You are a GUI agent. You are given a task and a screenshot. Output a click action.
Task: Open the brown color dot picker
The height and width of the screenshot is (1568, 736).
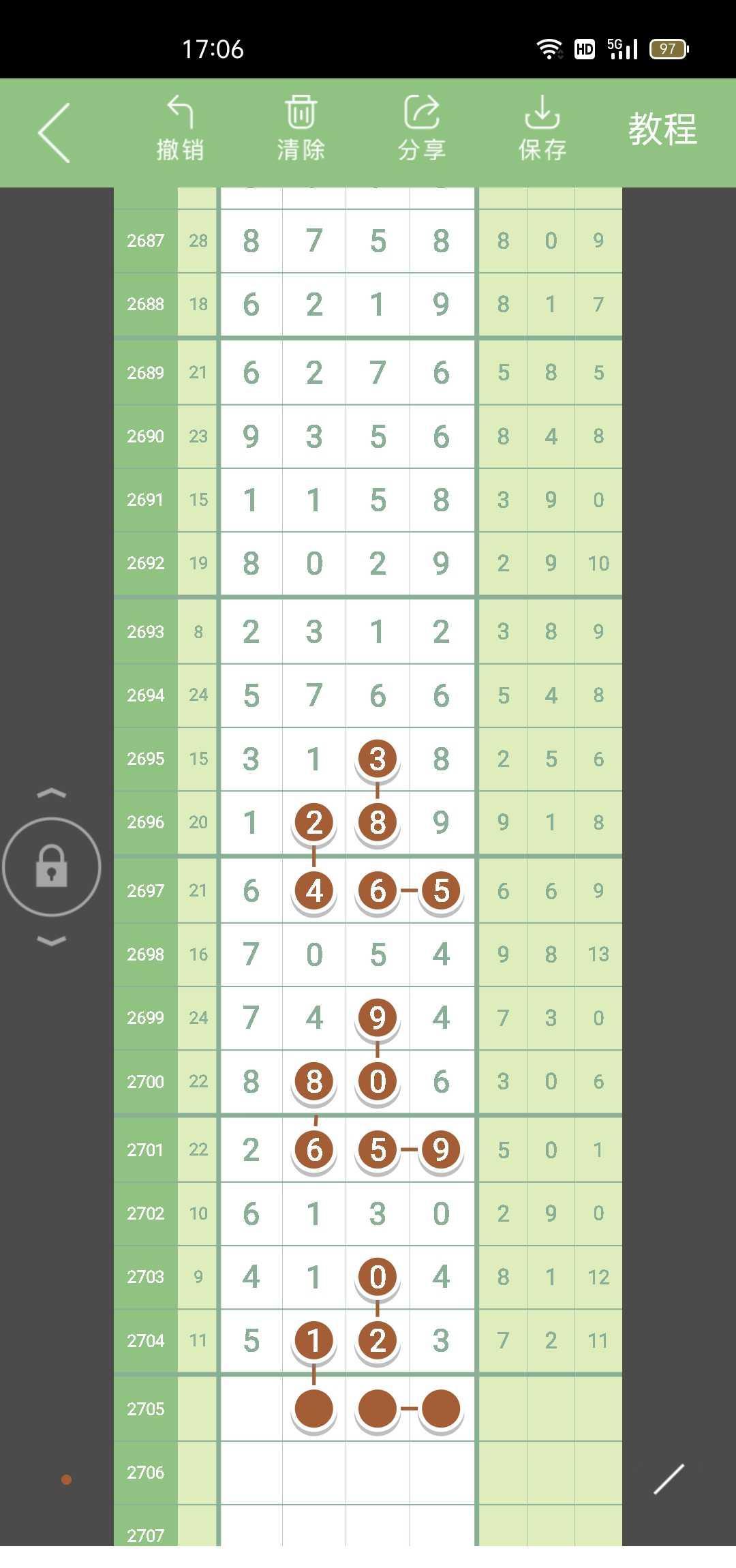pos(66,1479)
